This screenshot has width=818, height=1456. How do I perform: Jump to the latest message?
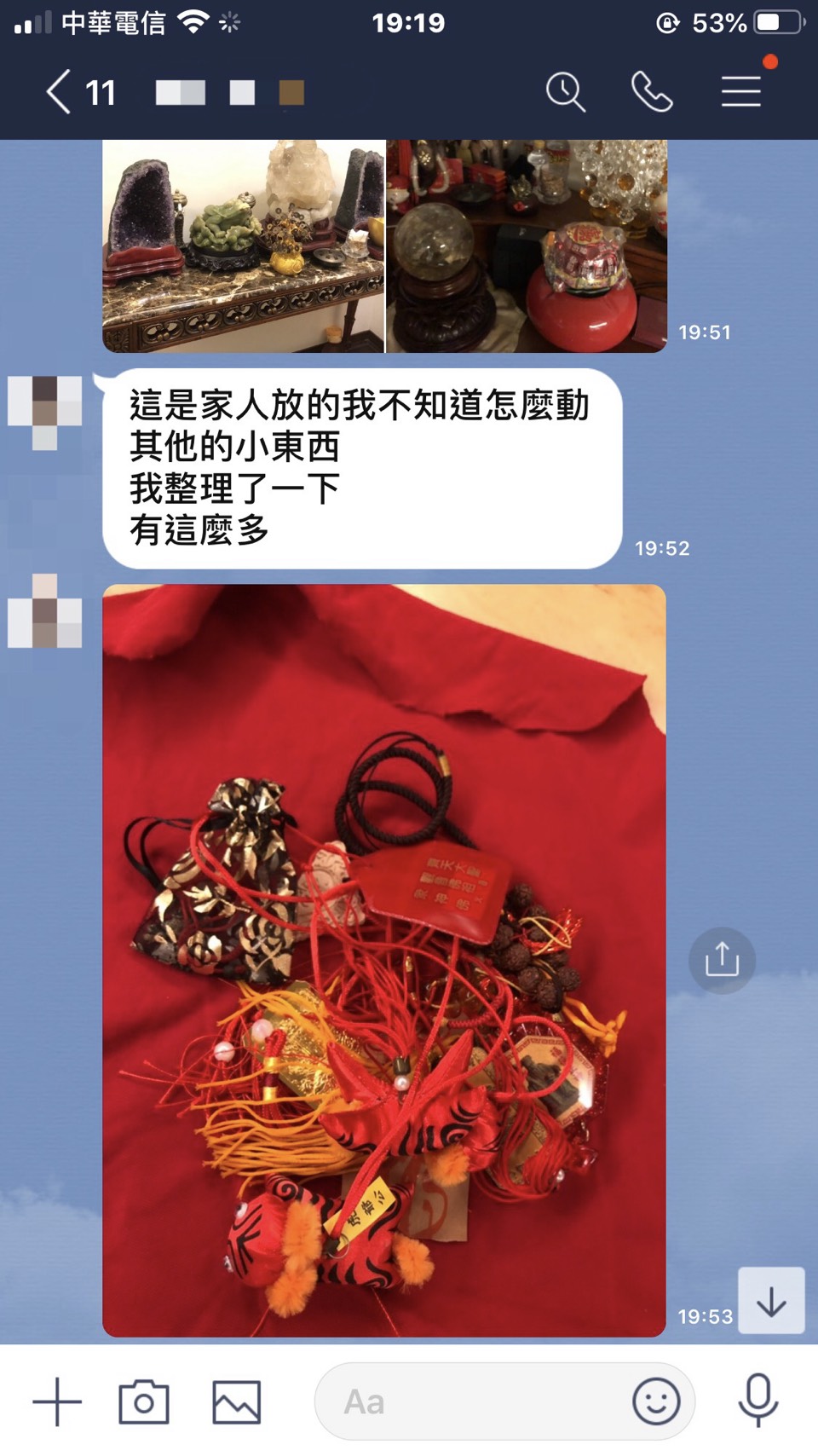tap(771, 1301)
